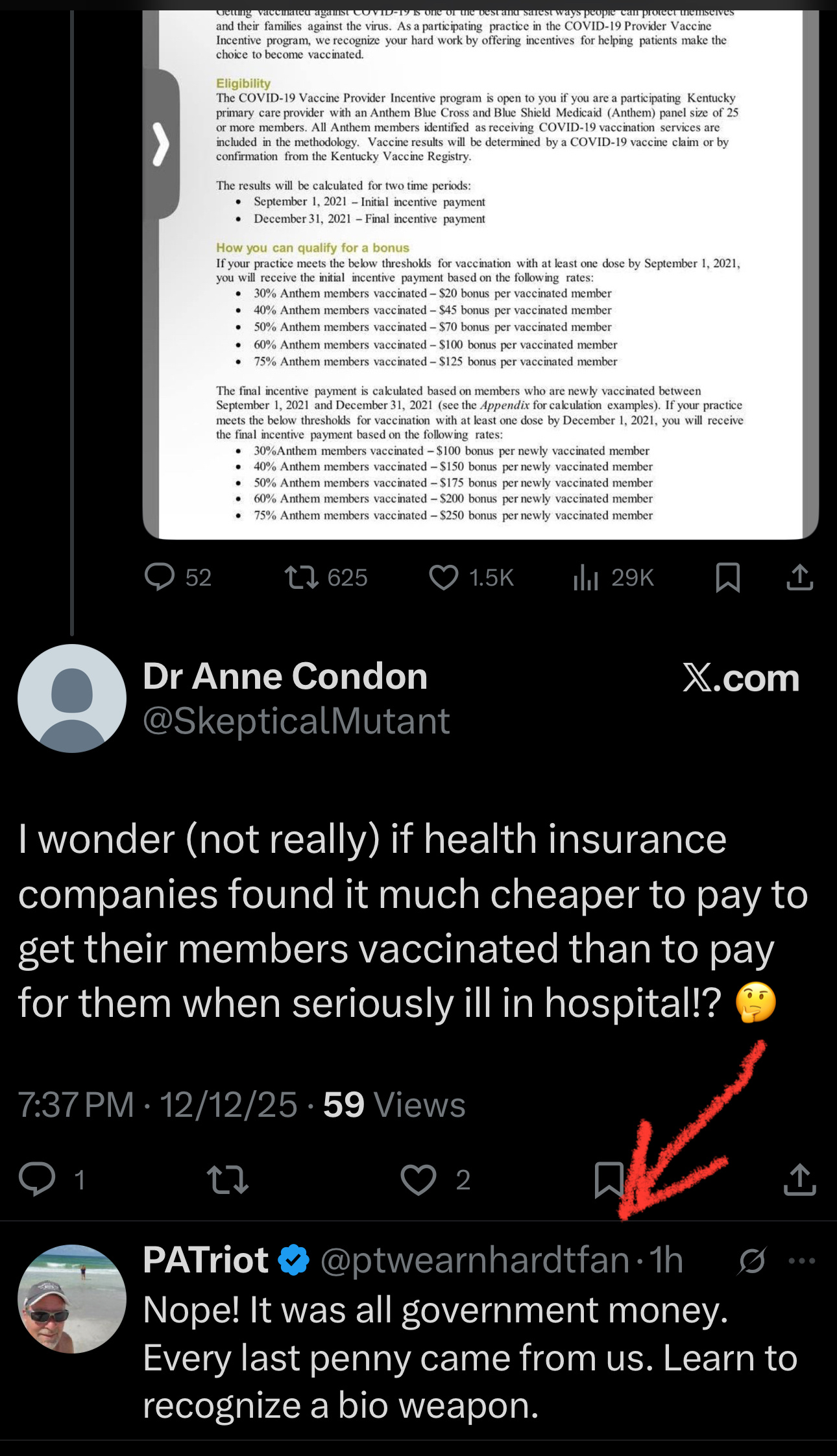This screenshot has height=1456, width=837.
Task: Share the tweet with the document image
Action: (799, 577)
